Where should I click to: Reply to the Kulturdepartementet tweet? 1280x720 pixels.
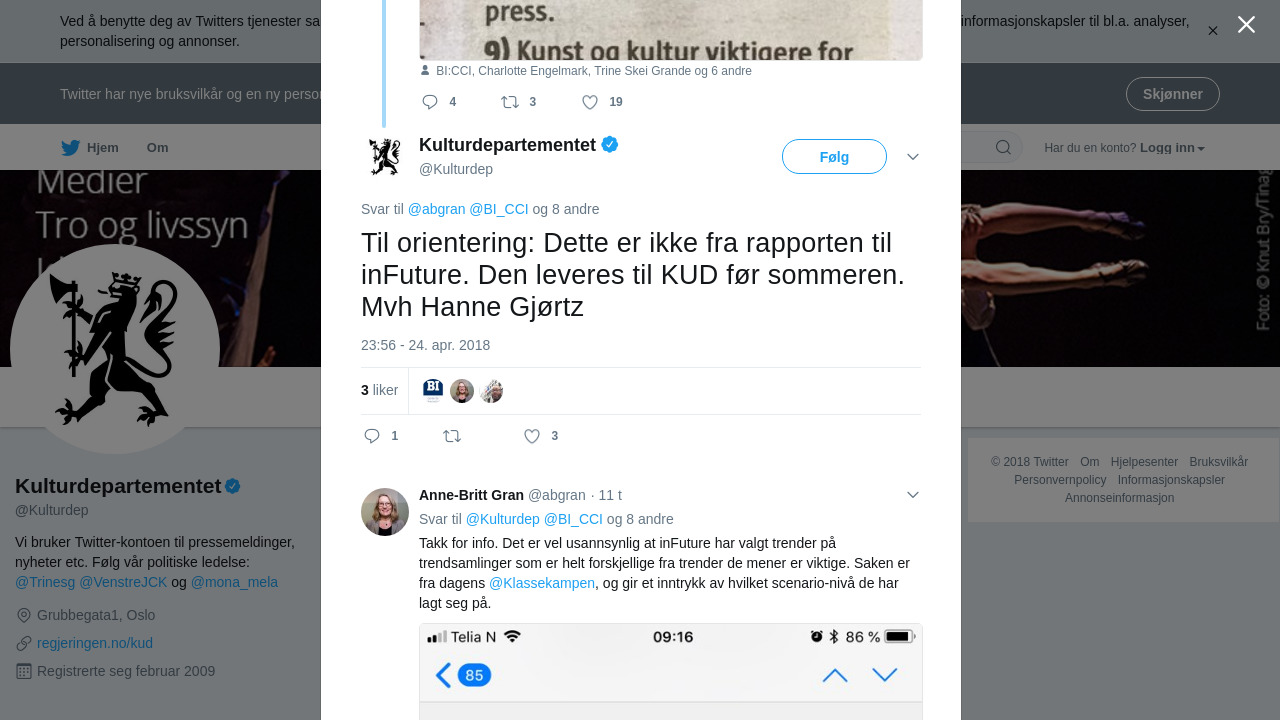click(372, 436)
